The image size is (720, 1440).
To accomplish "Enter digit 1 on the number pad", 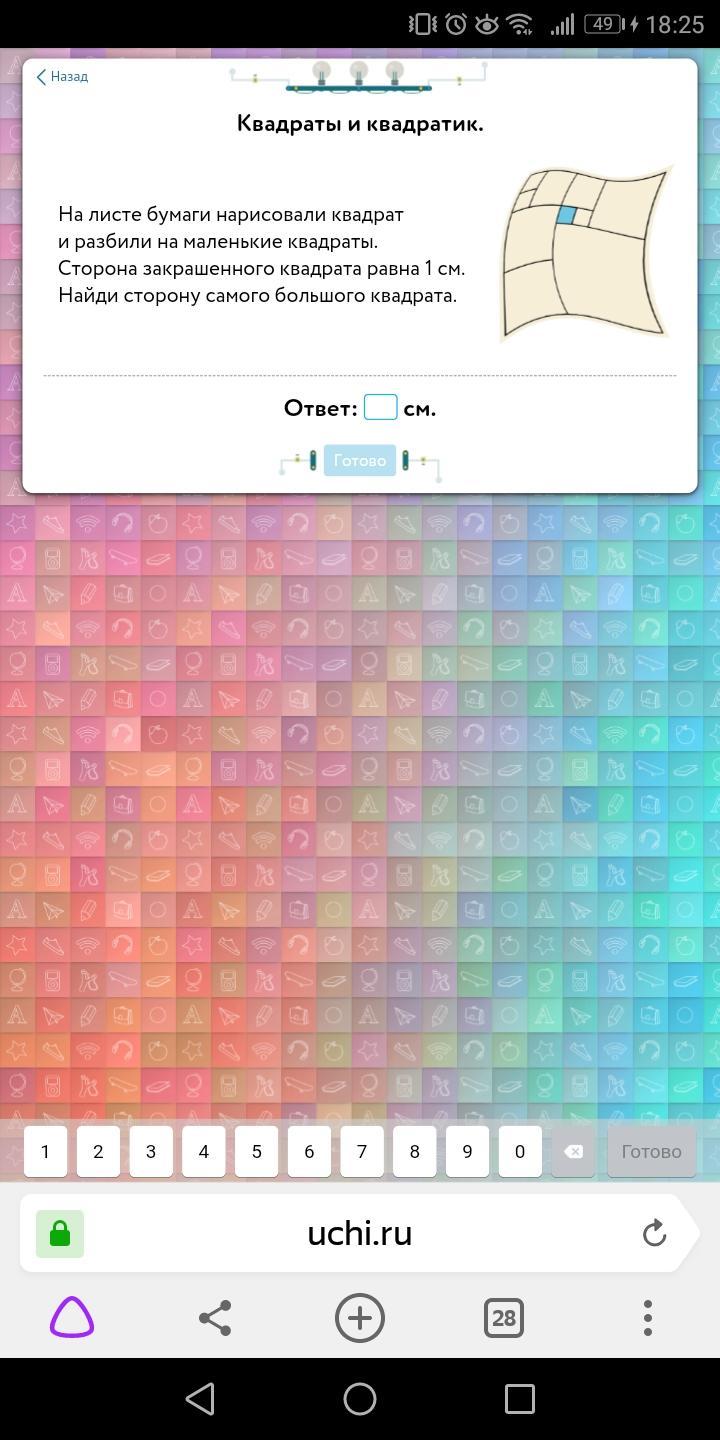I will point(45,1151).
